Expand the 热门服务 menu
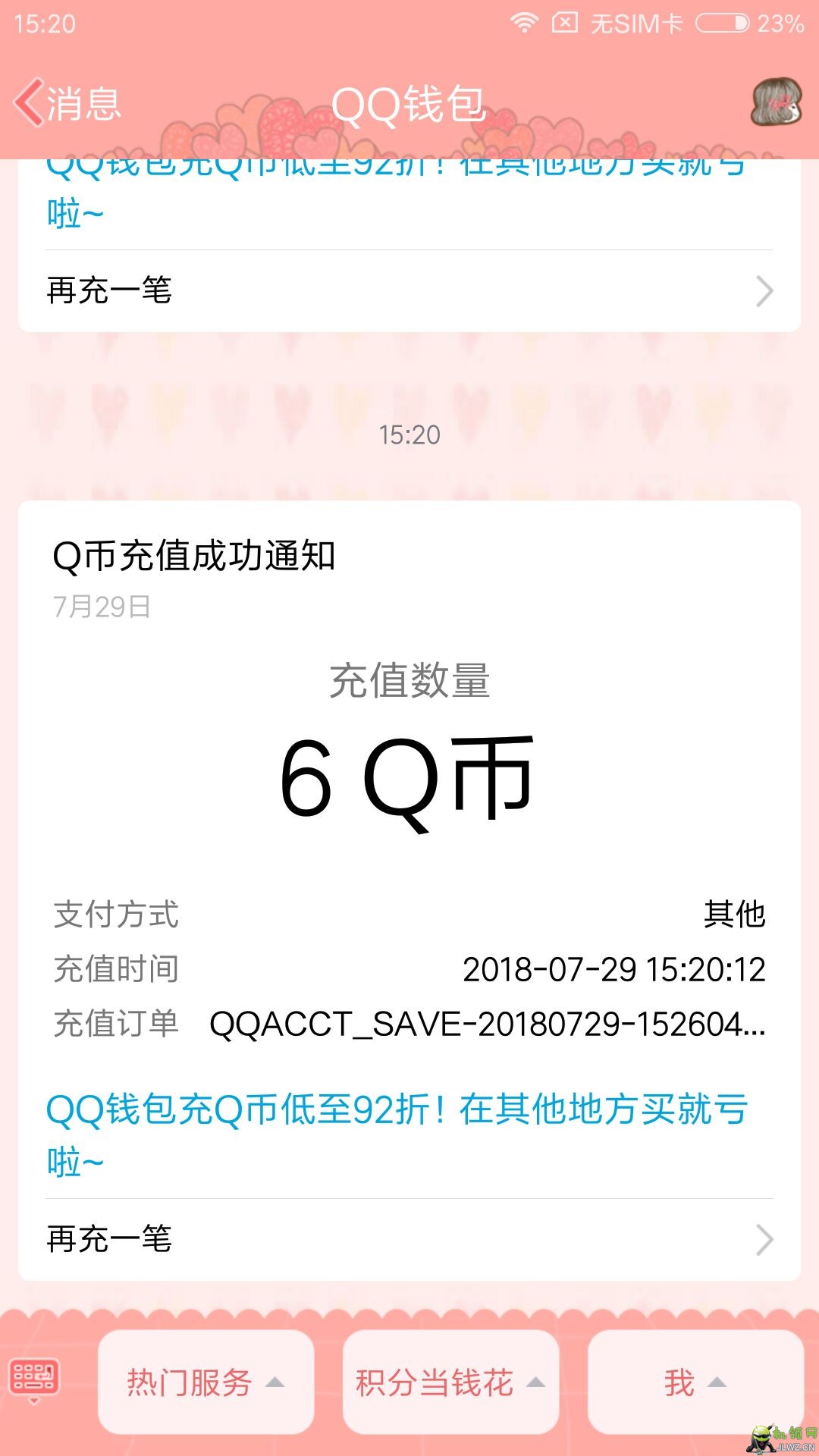This screenshot has height=1456, width=819. (206, 1382)
